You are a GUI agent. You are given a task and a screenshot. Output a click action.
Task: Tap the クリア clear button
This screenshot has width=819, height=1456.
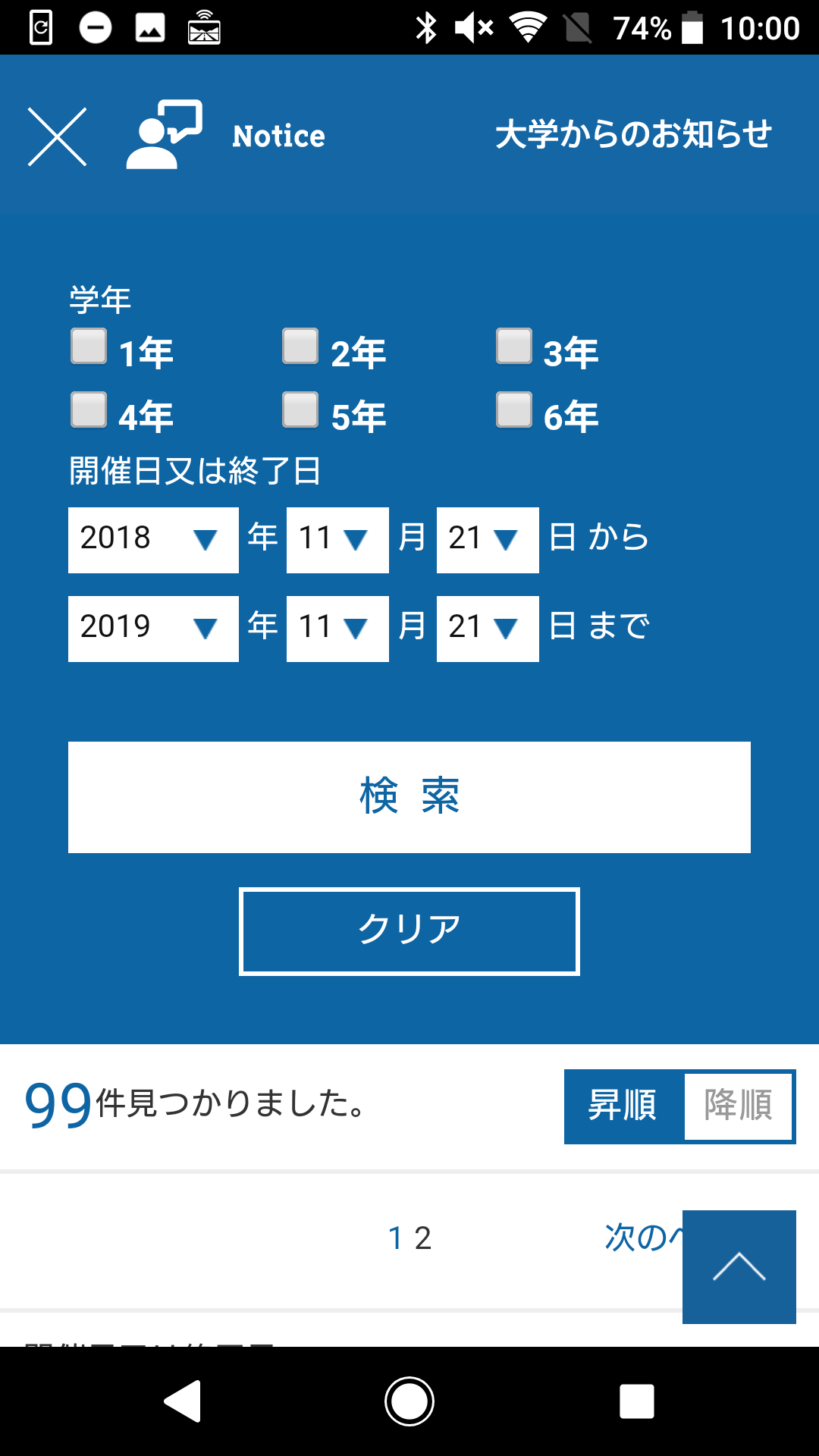click(x=409, y=931)
